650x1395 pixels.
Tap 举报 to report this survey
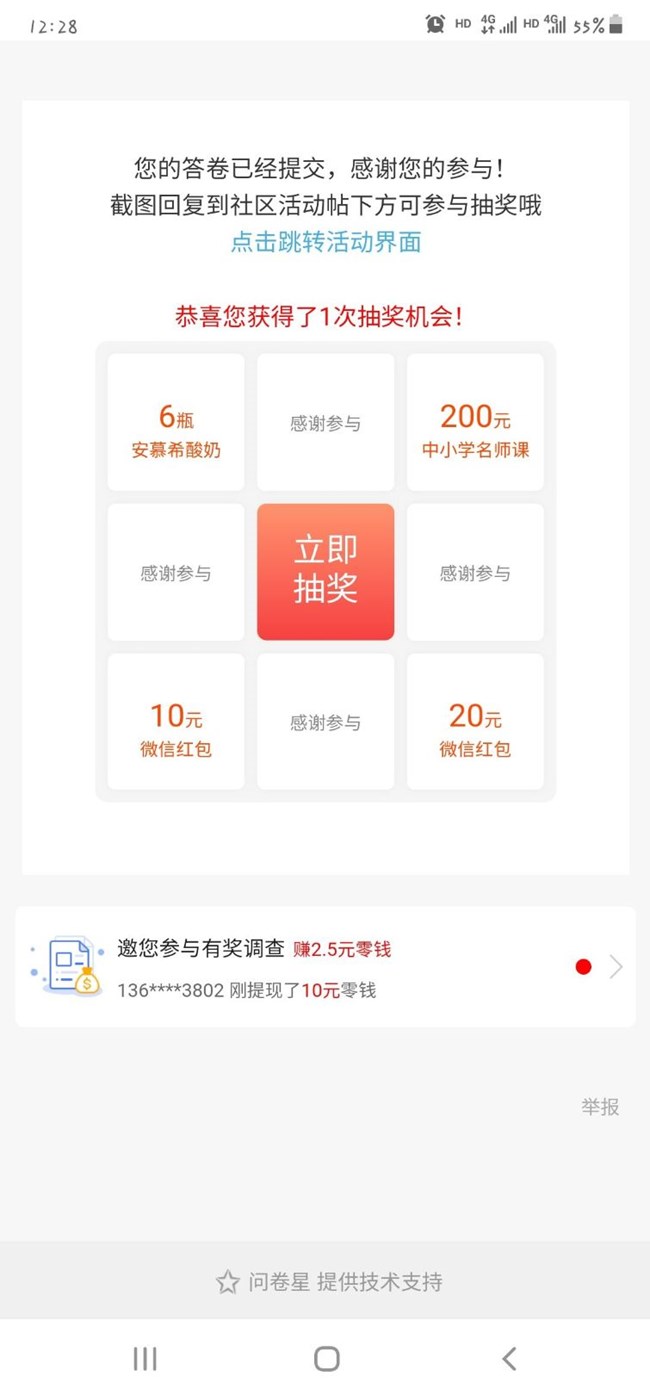tap(600, 1107)
